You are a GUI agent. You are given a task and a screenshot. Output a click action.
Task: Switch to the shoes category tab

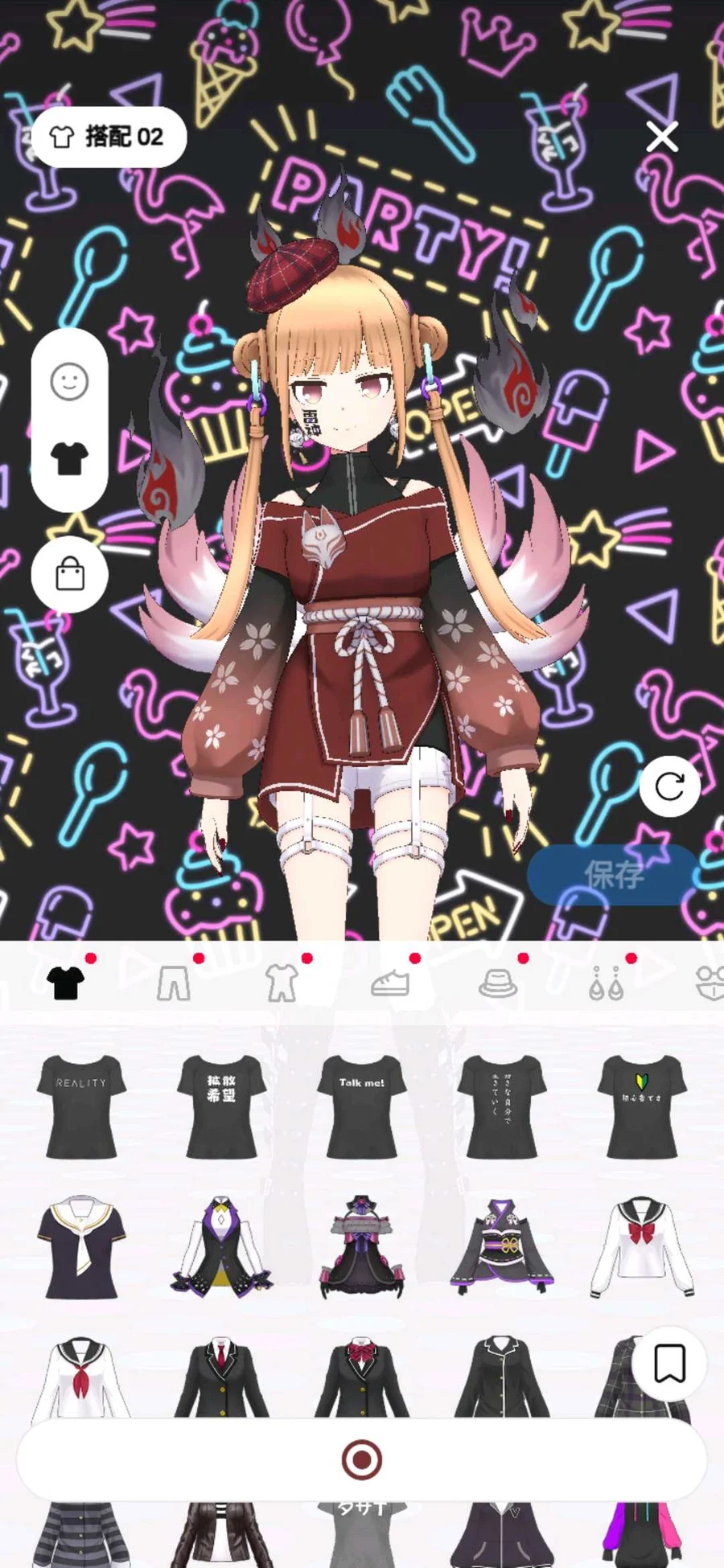pyautogui.click(x=390, y=983)
